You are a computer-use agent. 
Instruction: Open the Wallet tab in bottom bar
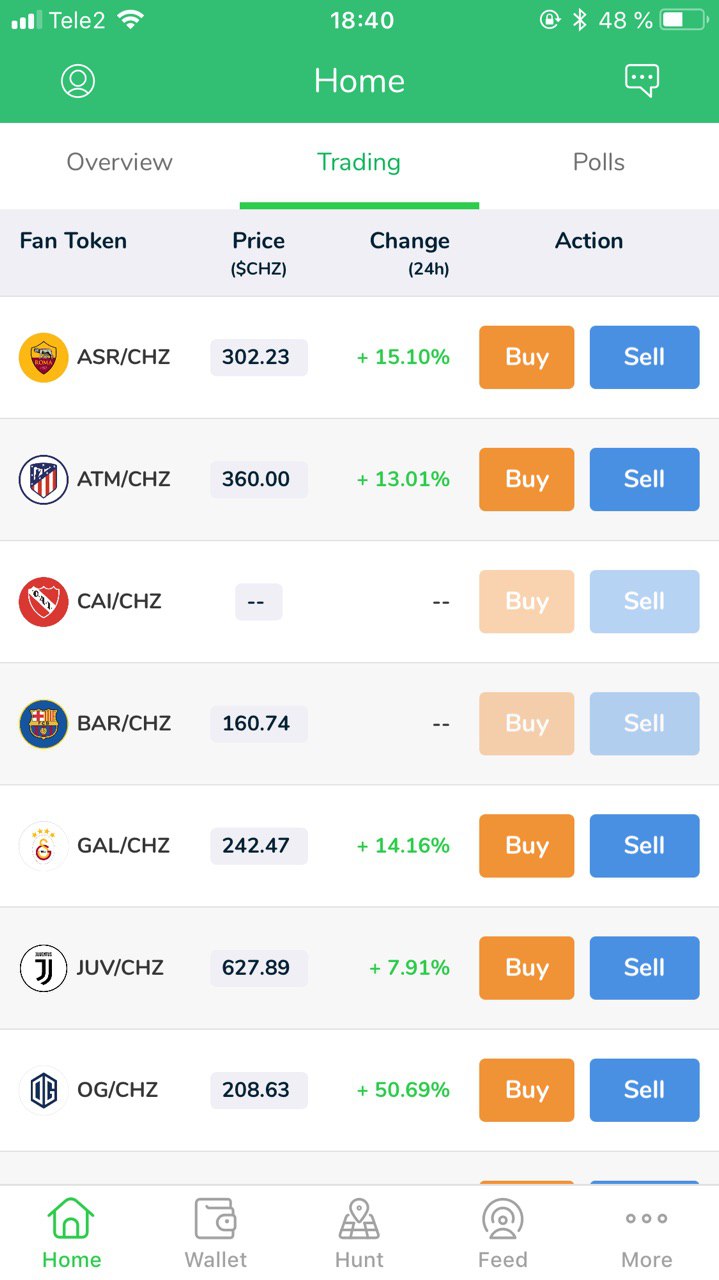tap(216, 1233)
